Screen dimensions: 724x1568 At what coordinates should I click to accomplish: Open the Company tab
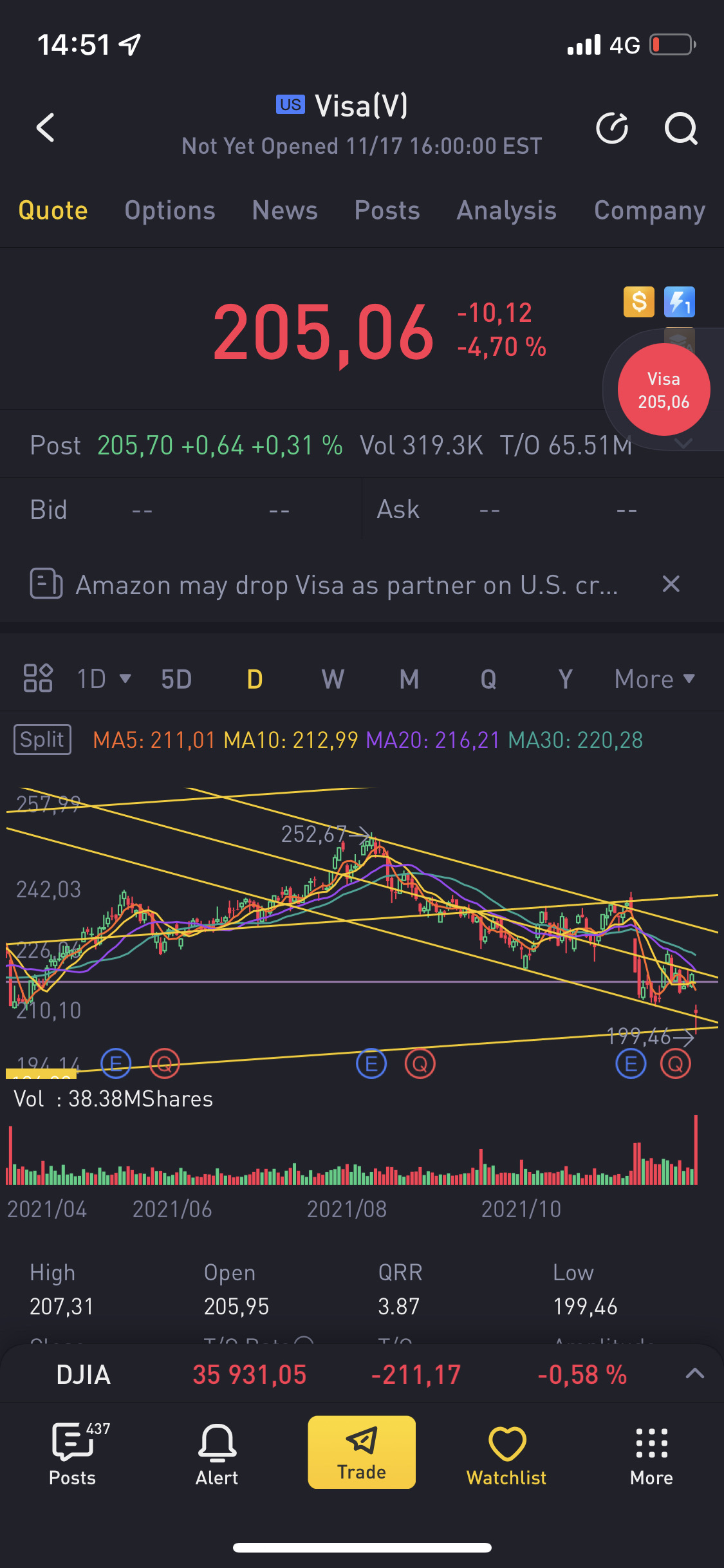coord(649,210)
